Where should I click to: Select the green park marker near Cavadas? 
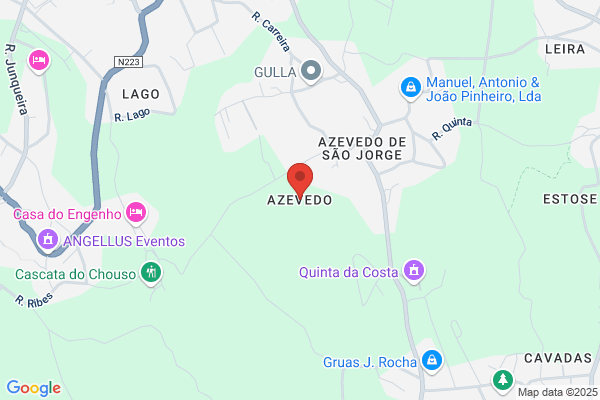pyautogui.click(x=502, y=381)
